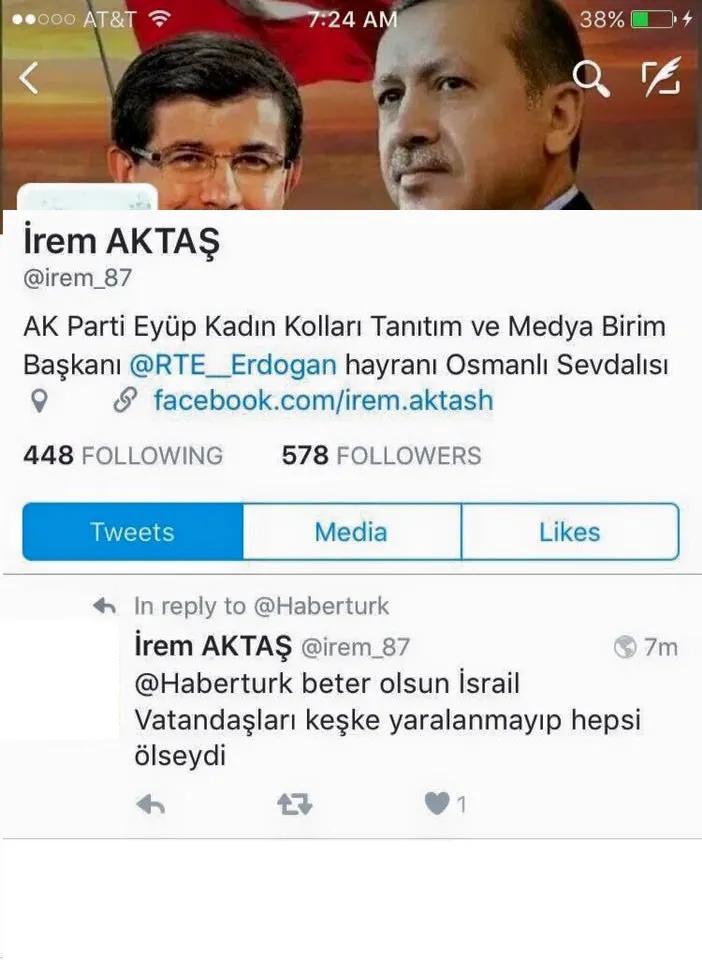View the 448 Following list
This screenshot has width=702, height=960.
pyautogui.click(x=122, y=456)
